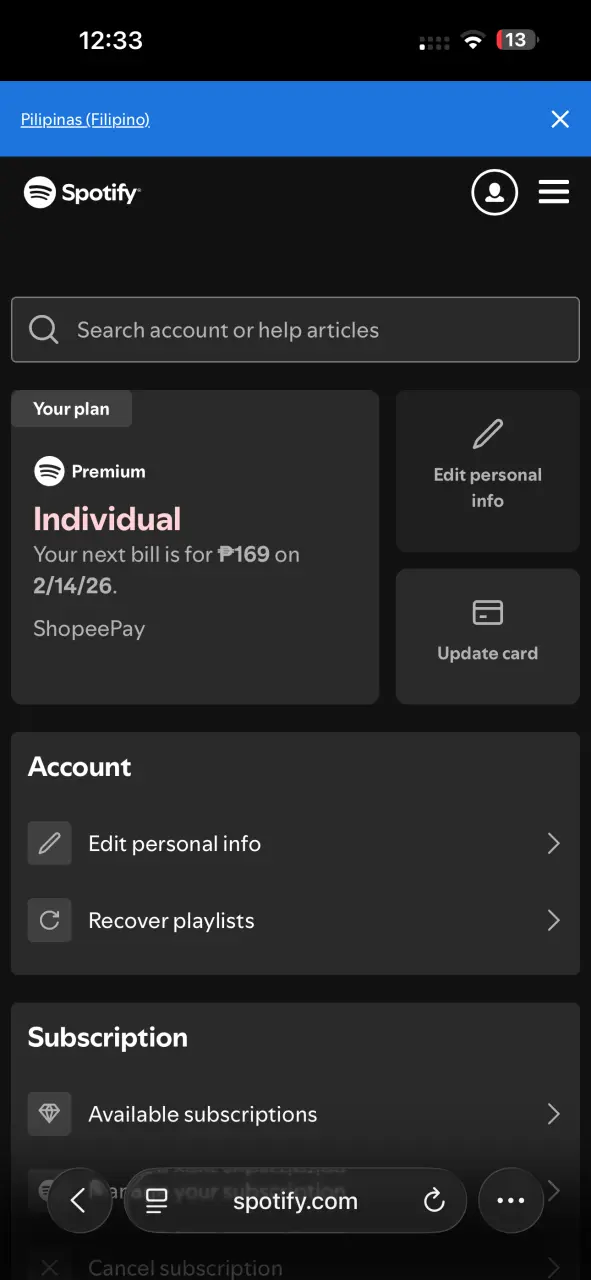Open the Pilipinas (Filipino) link
This screenshot has height=1280, width=591.
tap(85, 119)
